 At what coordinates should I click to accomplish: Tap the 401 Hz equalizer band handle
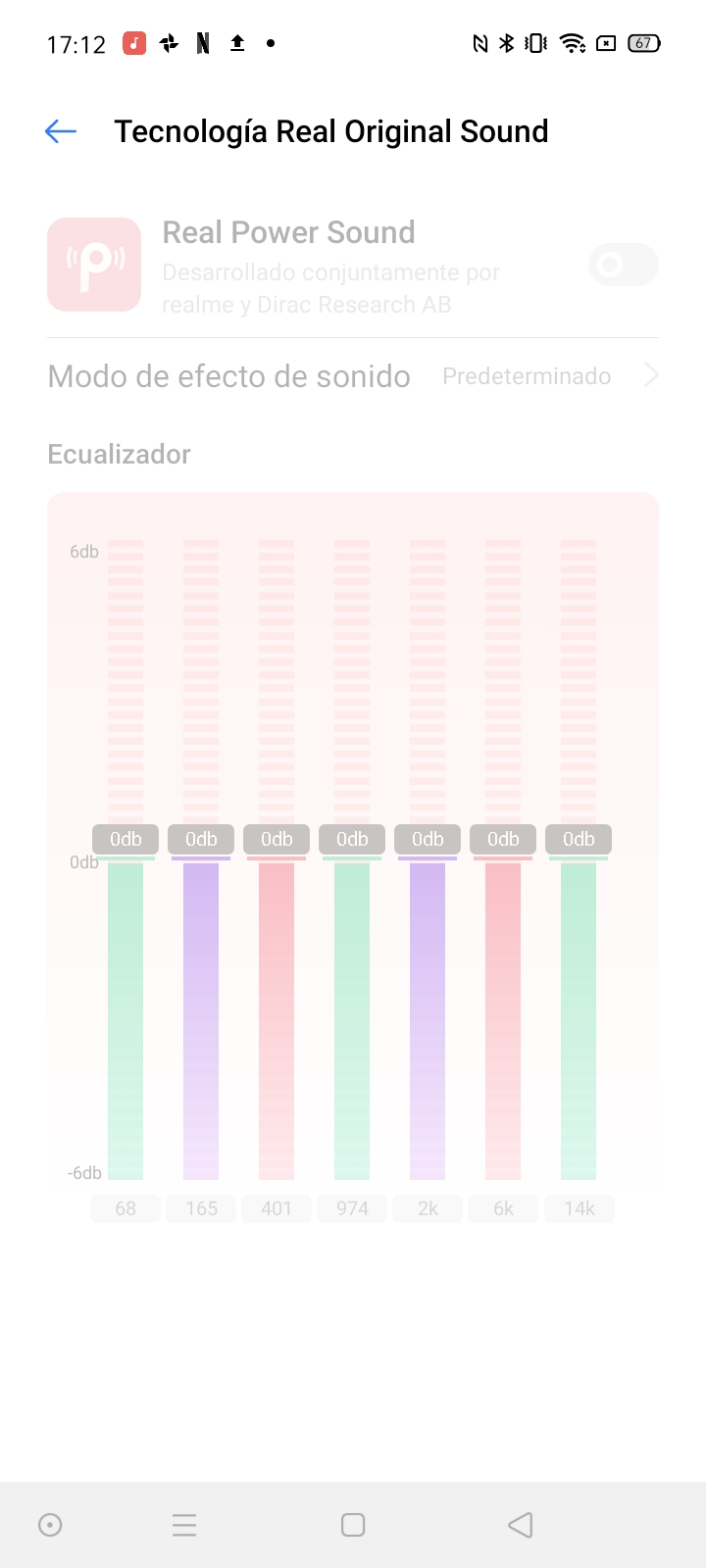pos(277,839)
